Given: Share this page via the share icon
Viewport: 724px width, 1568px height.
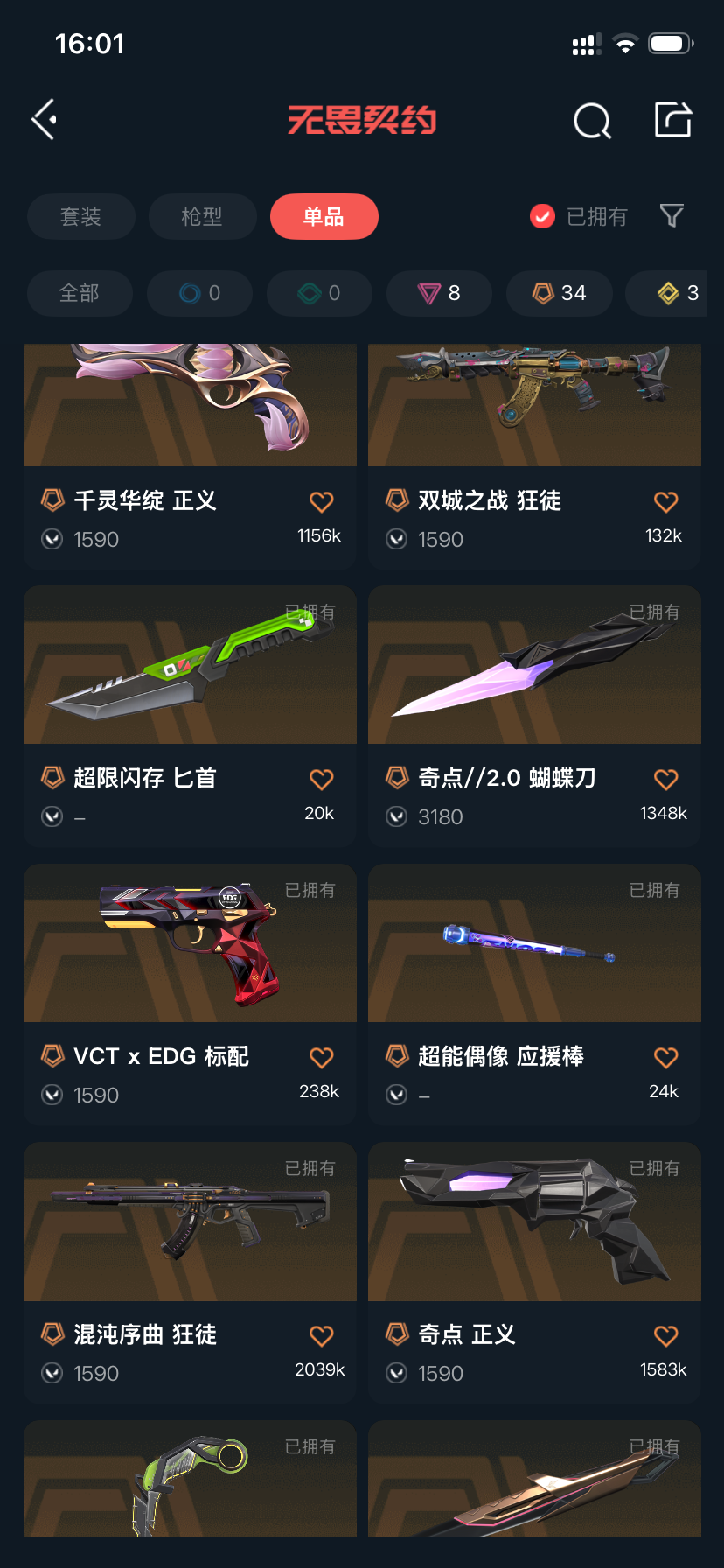Looking at the screenshot, I should coord(673,120).
